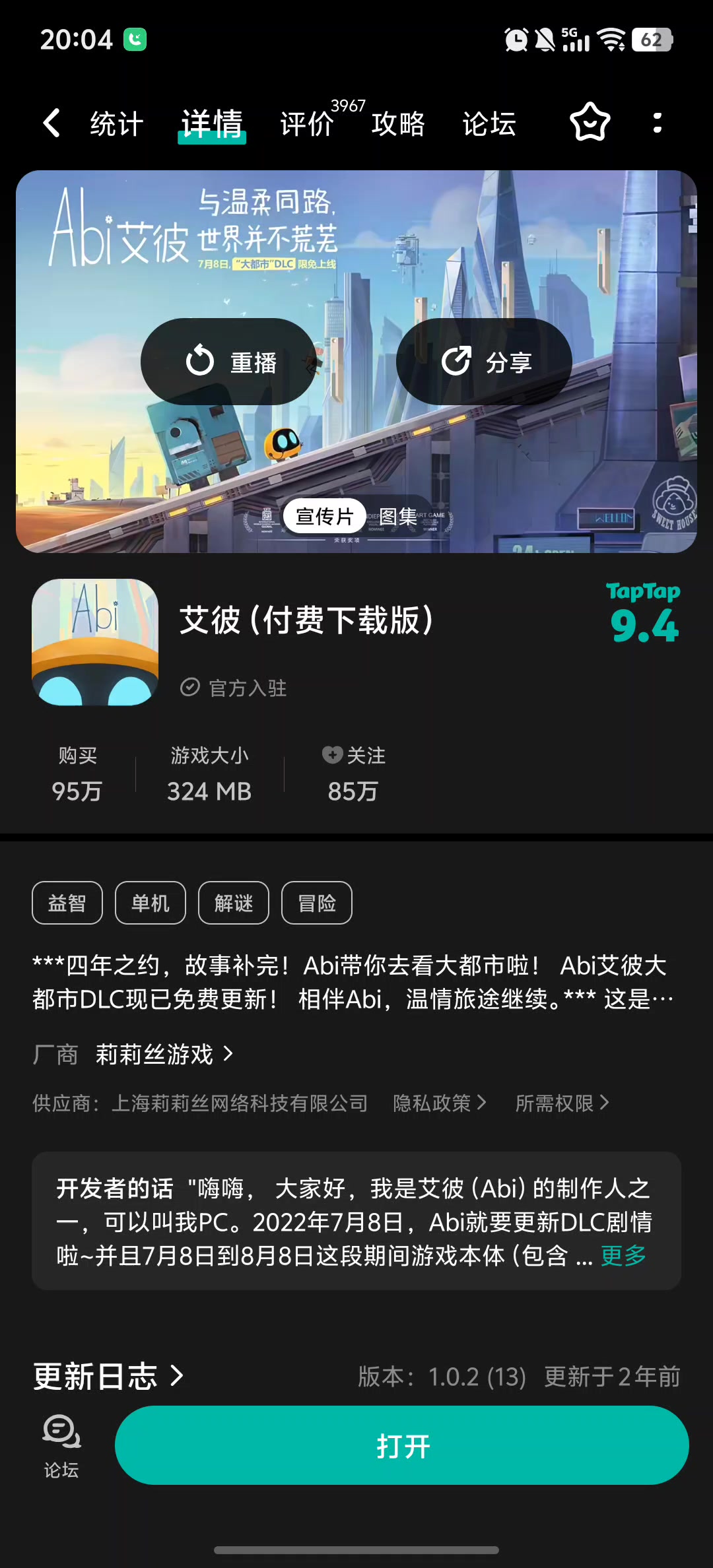Switch media view to 图集
713x1568 pixels.
[398, 516]
